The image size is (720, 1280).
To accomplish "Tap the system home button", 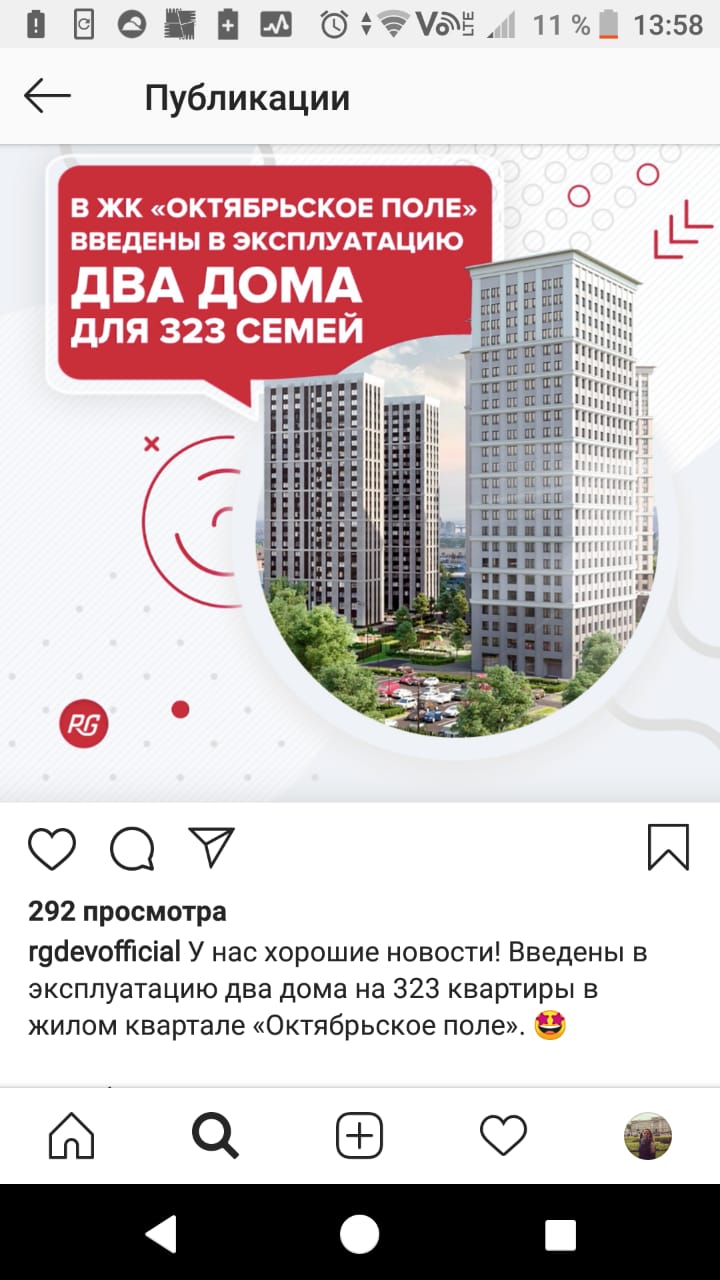I will click(360, 1233).
